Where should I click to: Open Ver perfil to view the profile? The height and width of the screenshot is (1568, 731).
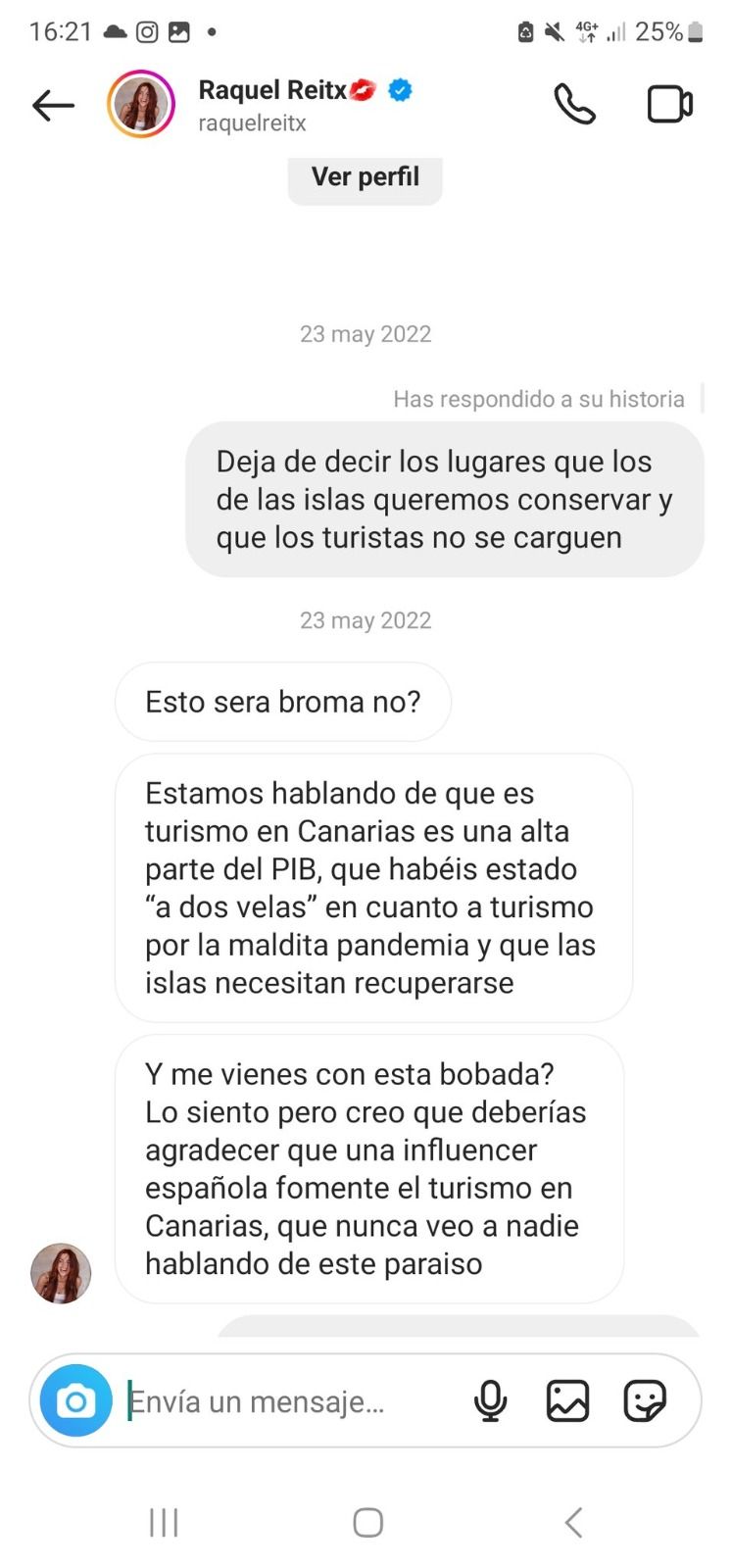coord(365,176)
